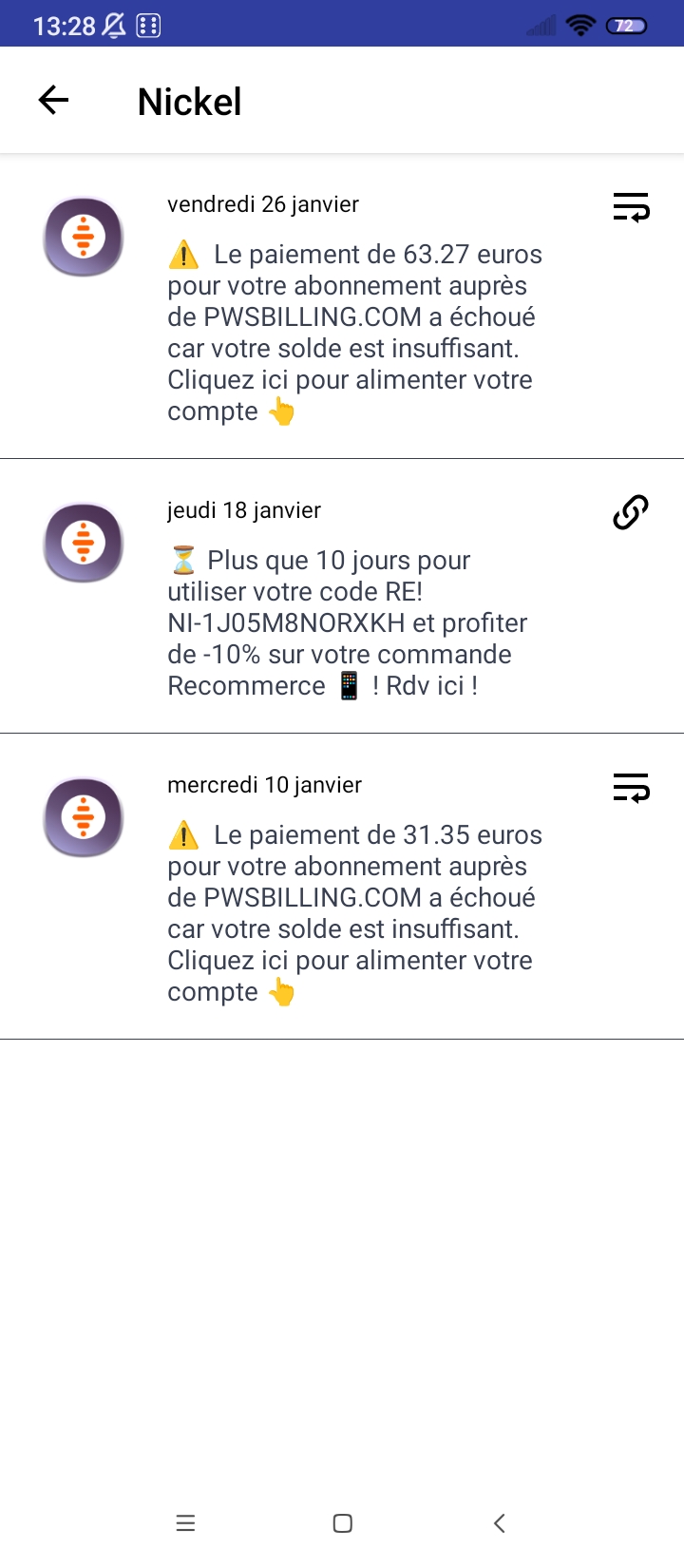The image size is (684, 1568).
Task: Open the 31.35 euros failed payment notification
Action: click(x=342, y=887)
